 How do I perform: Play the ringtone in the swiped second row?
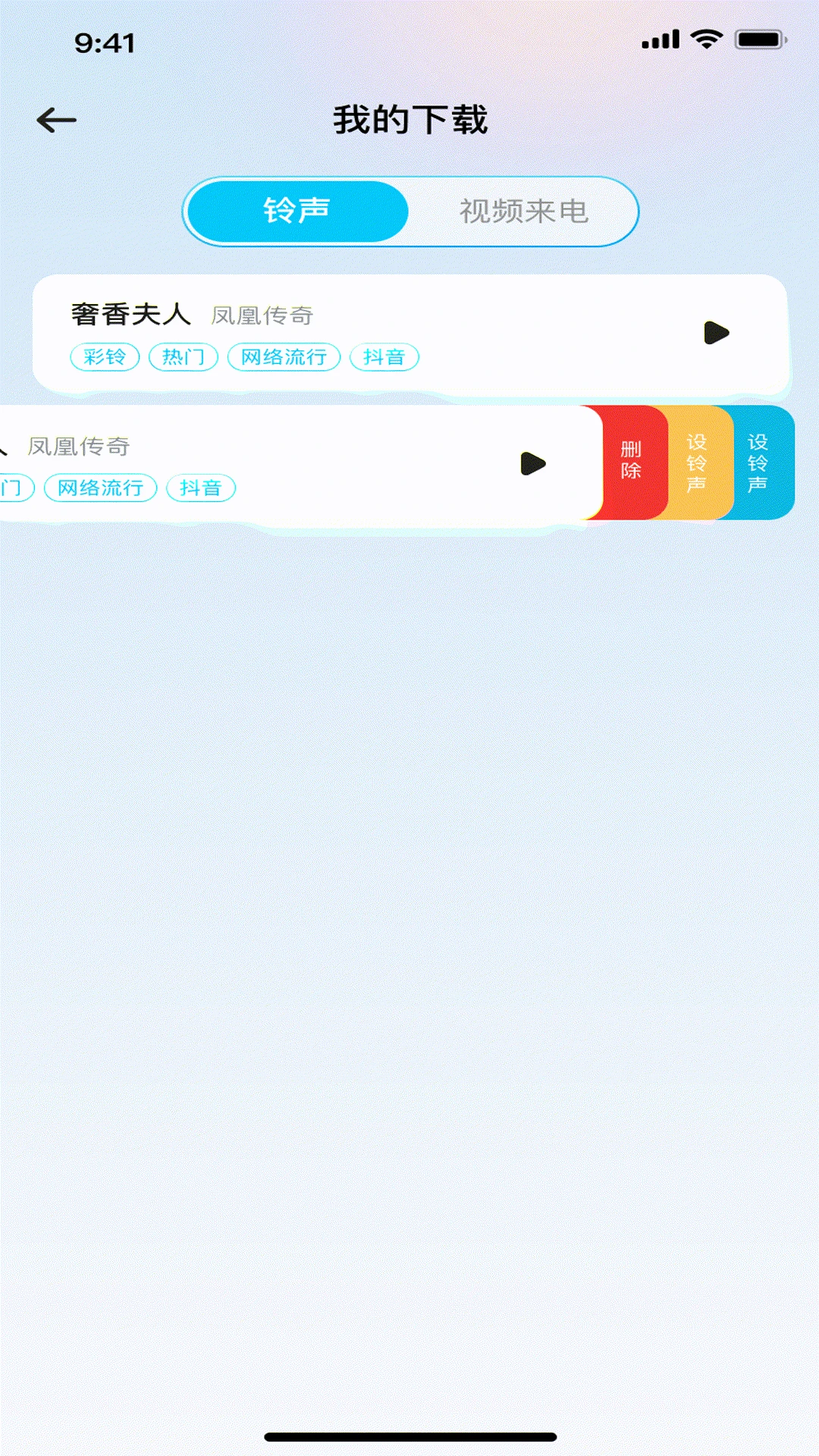pos(533,463)
